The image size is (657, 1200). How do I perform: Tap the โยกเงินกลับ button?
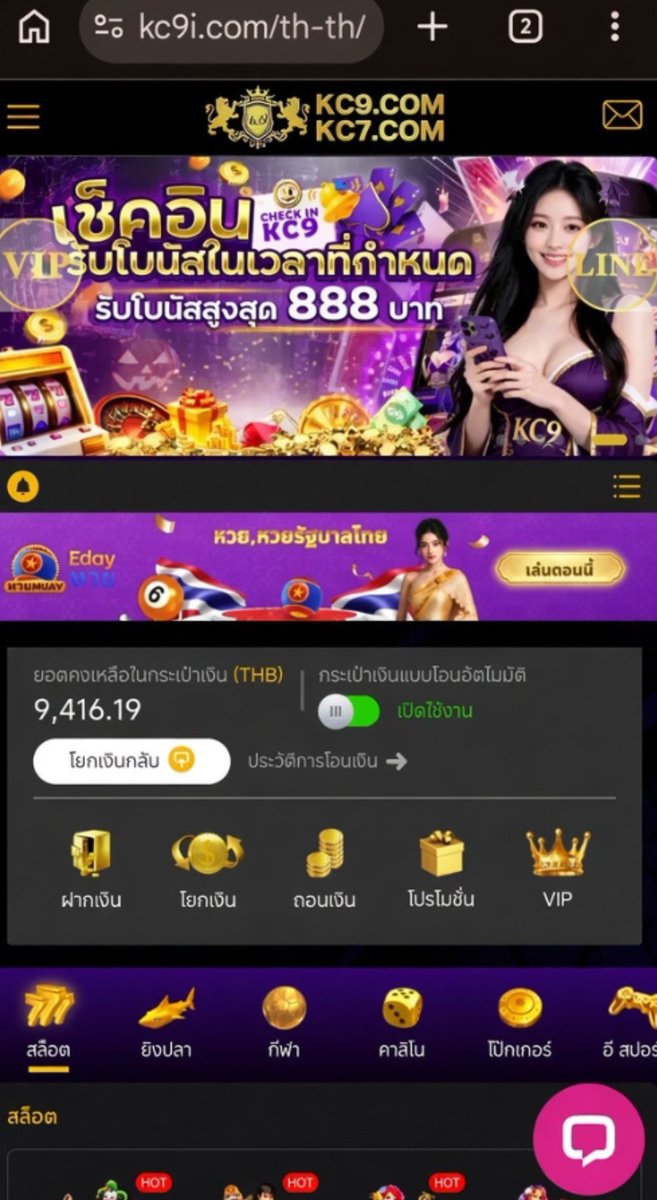(132, 761)
